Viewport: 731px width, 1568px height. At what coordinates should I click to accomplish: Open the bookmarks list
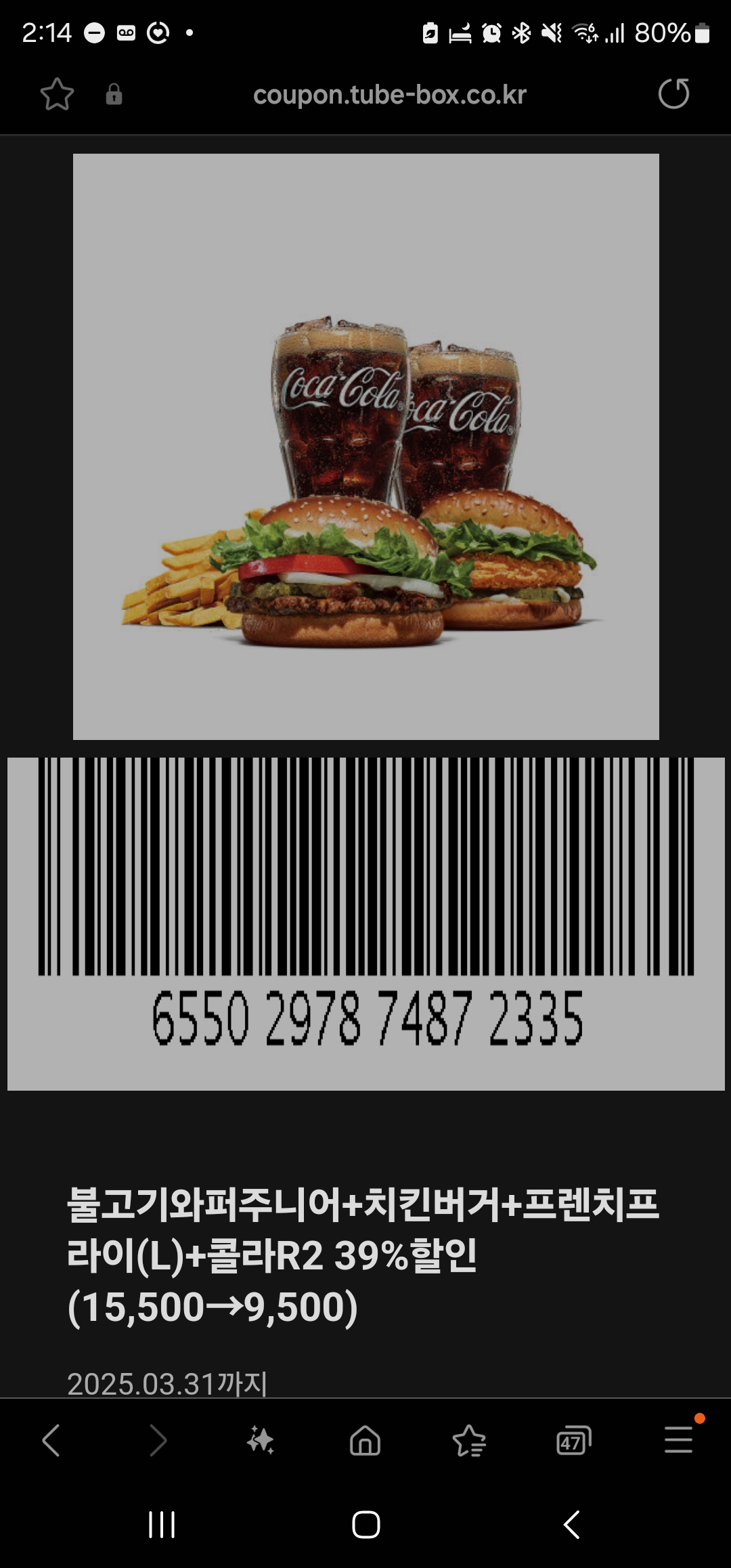(x=469, y=1440)
